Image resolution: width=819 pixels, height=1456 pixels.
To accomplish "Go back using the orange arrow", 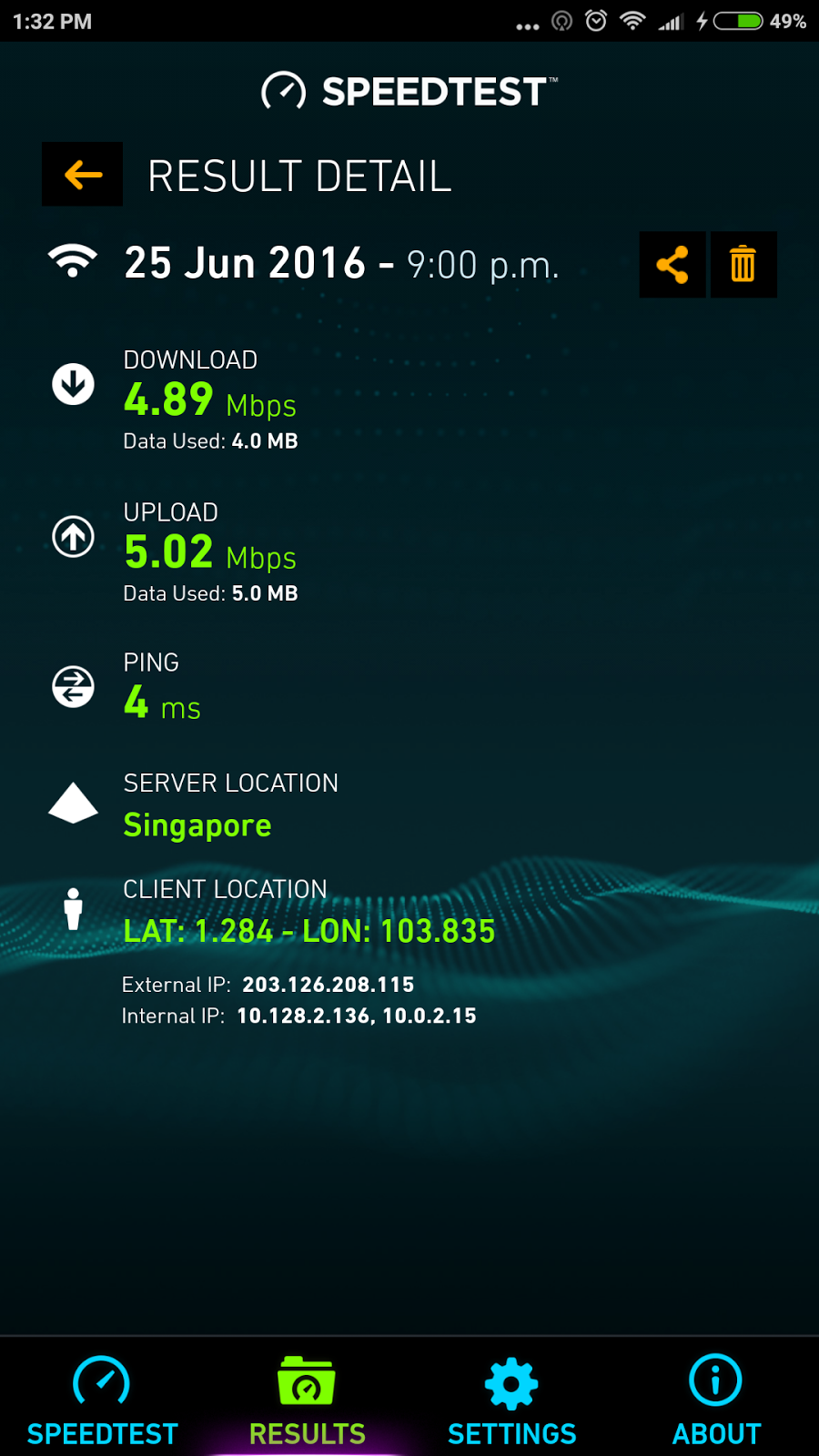I will click(x=82, y=174).
